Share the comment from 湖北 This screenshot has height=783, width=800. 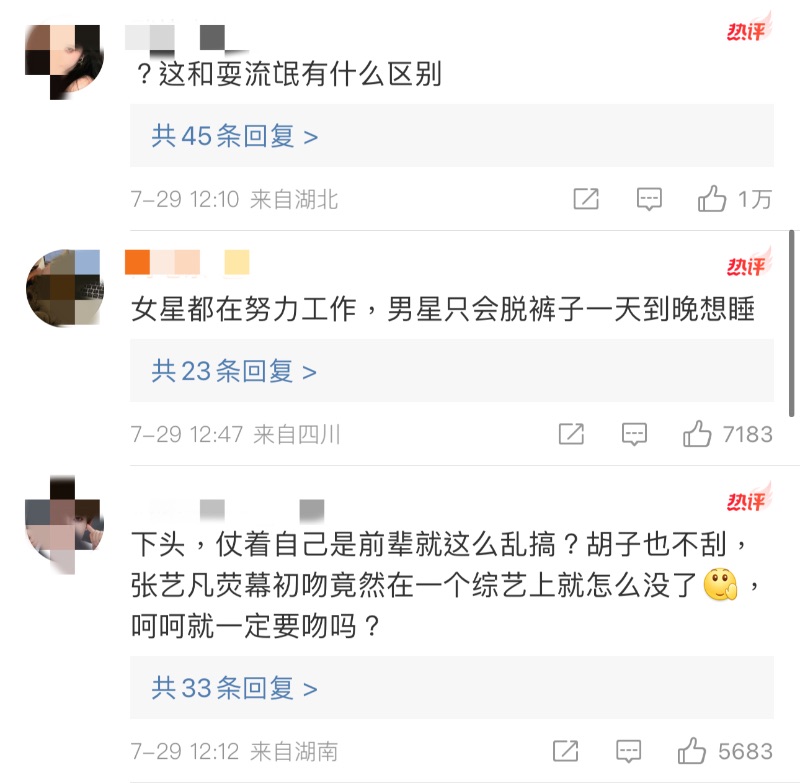(586, 199)
